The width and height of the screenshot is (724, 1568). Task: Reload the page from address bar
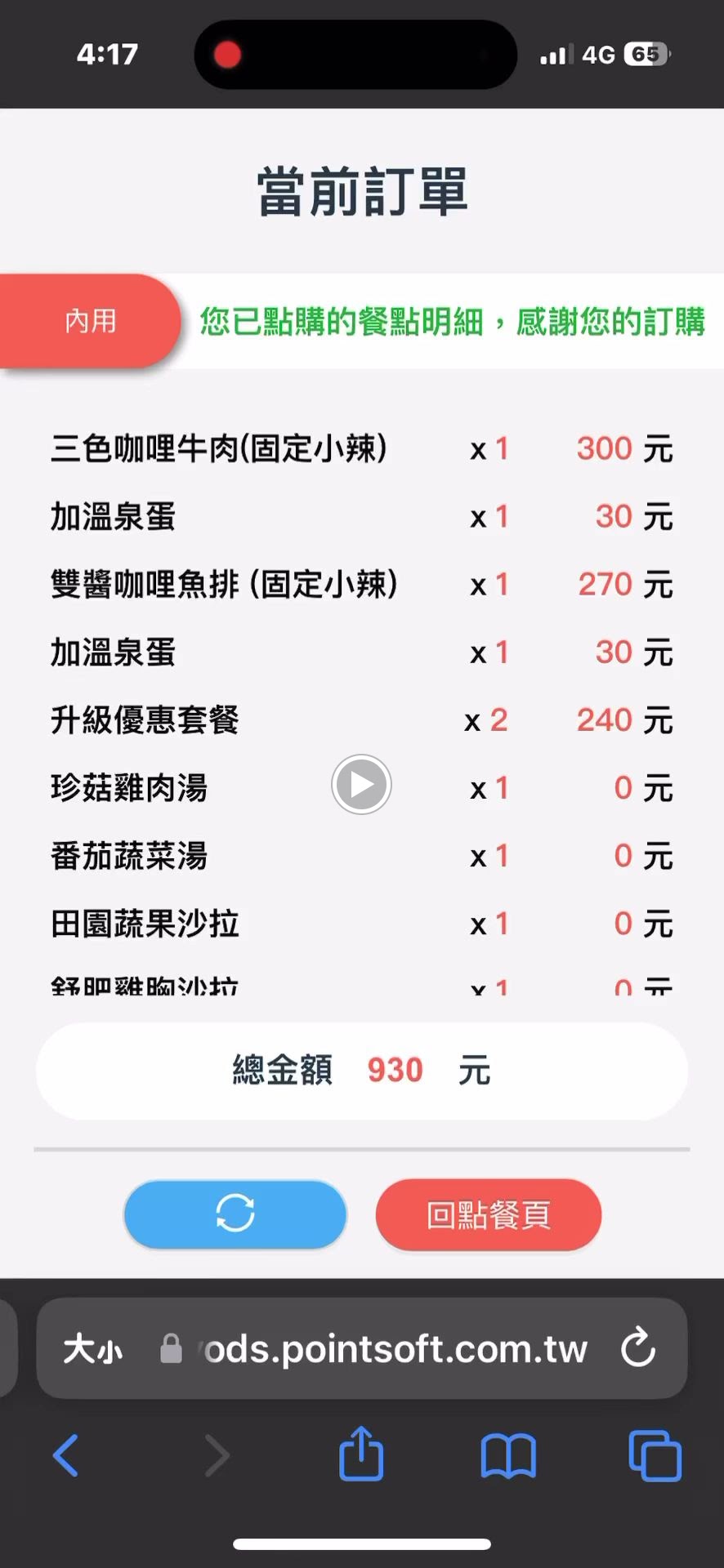638,1348
